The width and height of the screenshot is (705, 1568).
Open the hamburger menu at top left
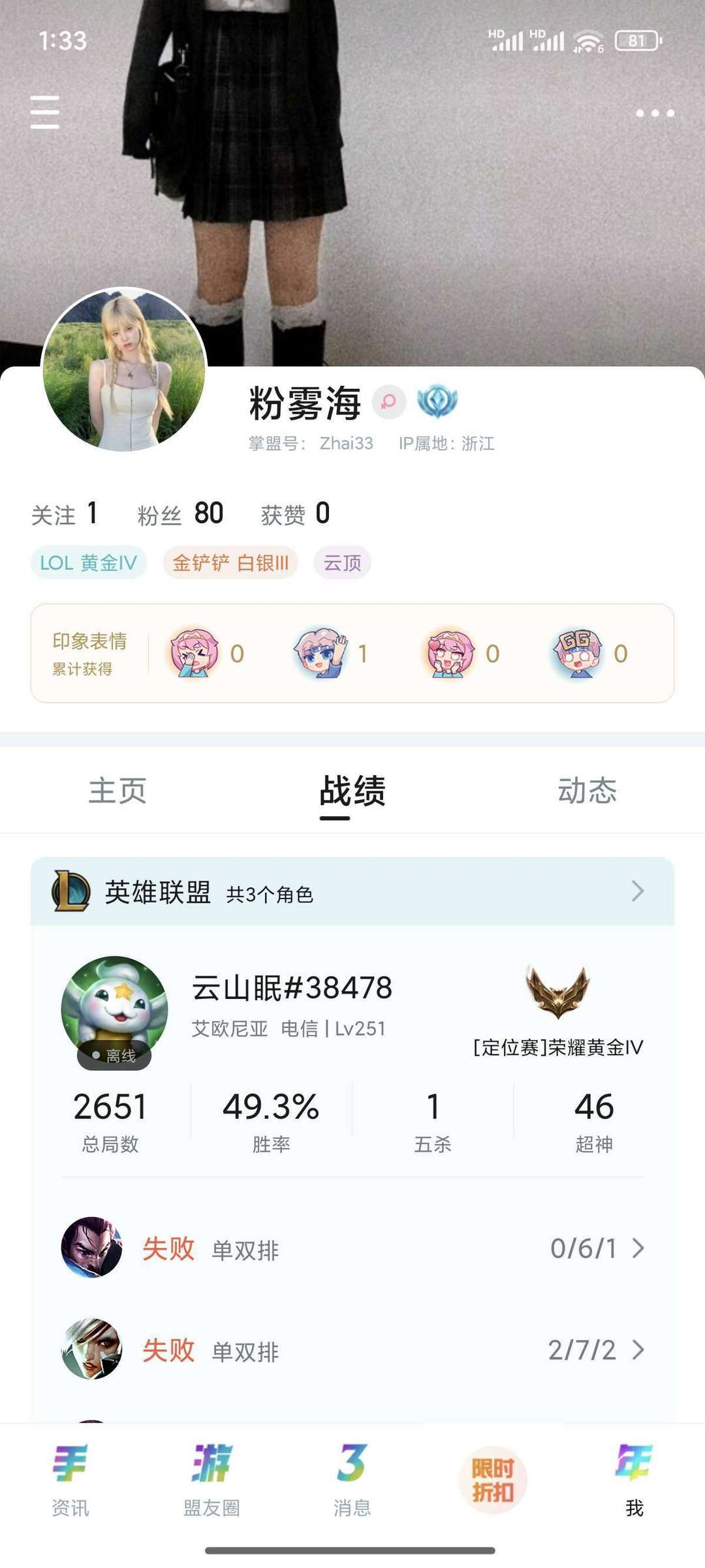click(45, 112)
